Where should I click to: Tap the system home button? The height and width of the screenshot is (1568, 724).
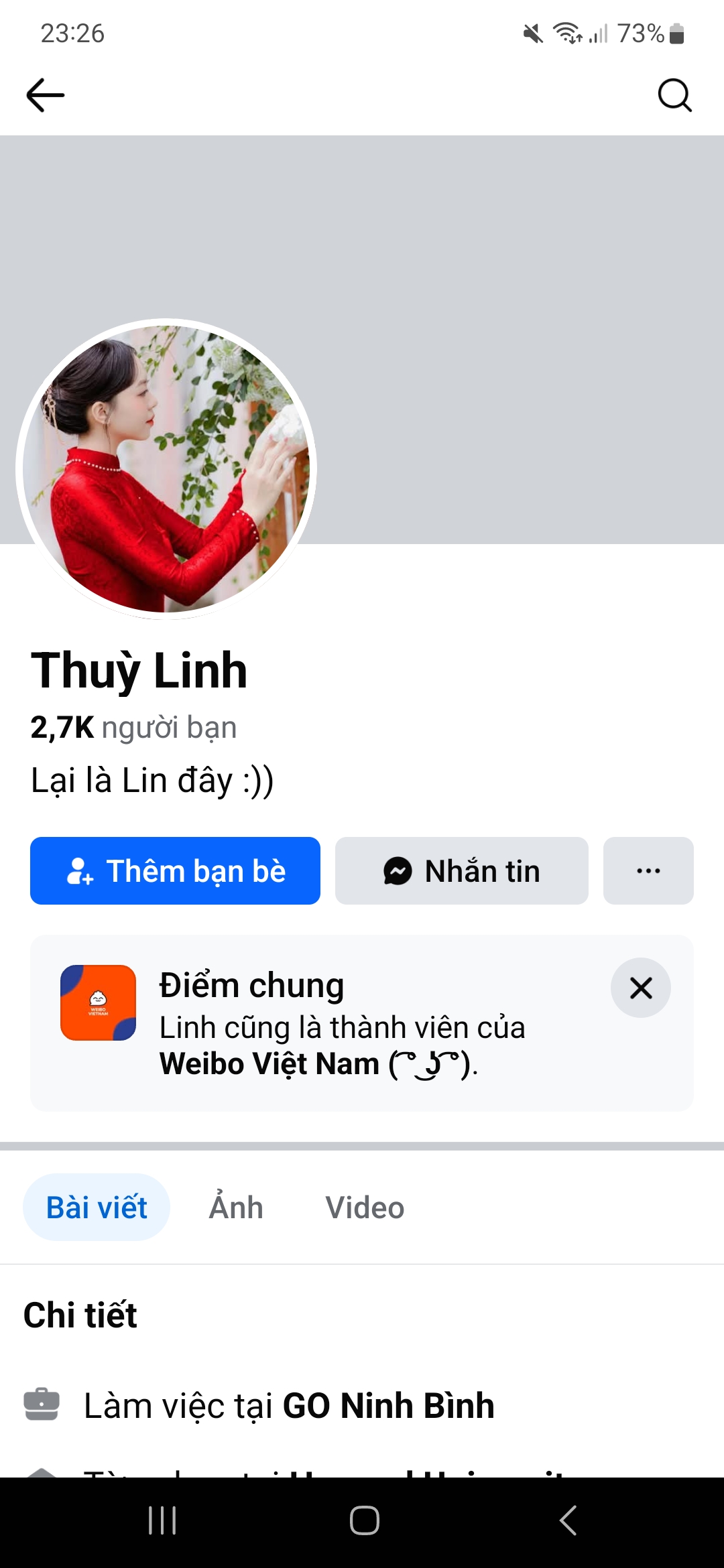[x=364, y=1520]
